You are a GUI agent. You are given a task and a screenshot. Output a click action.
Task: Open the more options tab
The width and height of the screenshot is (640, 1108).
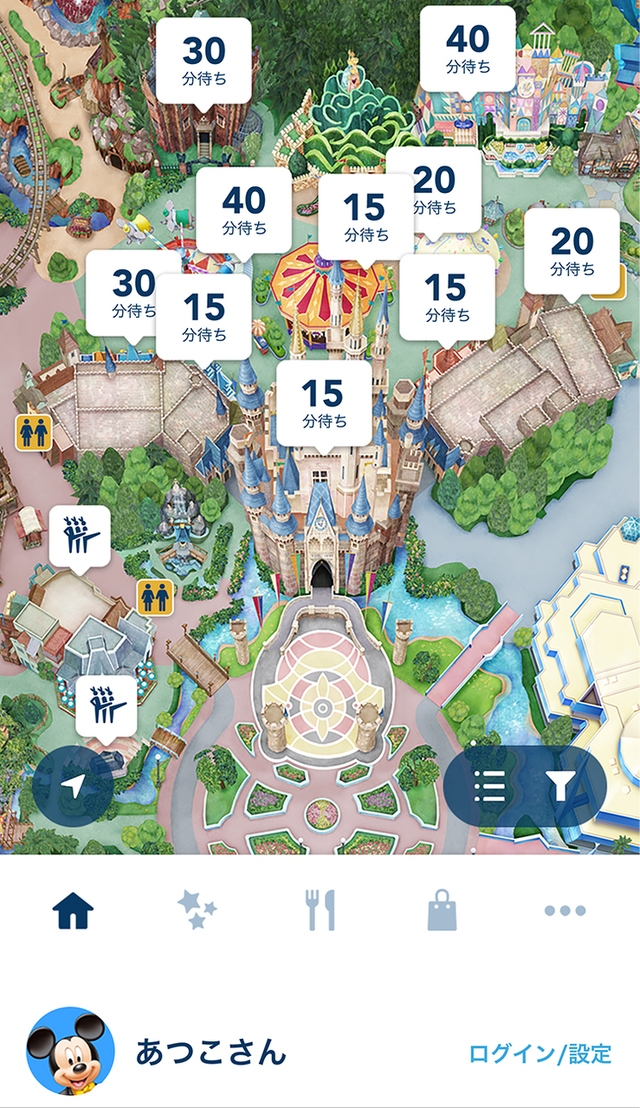click(x=564, y=910)
